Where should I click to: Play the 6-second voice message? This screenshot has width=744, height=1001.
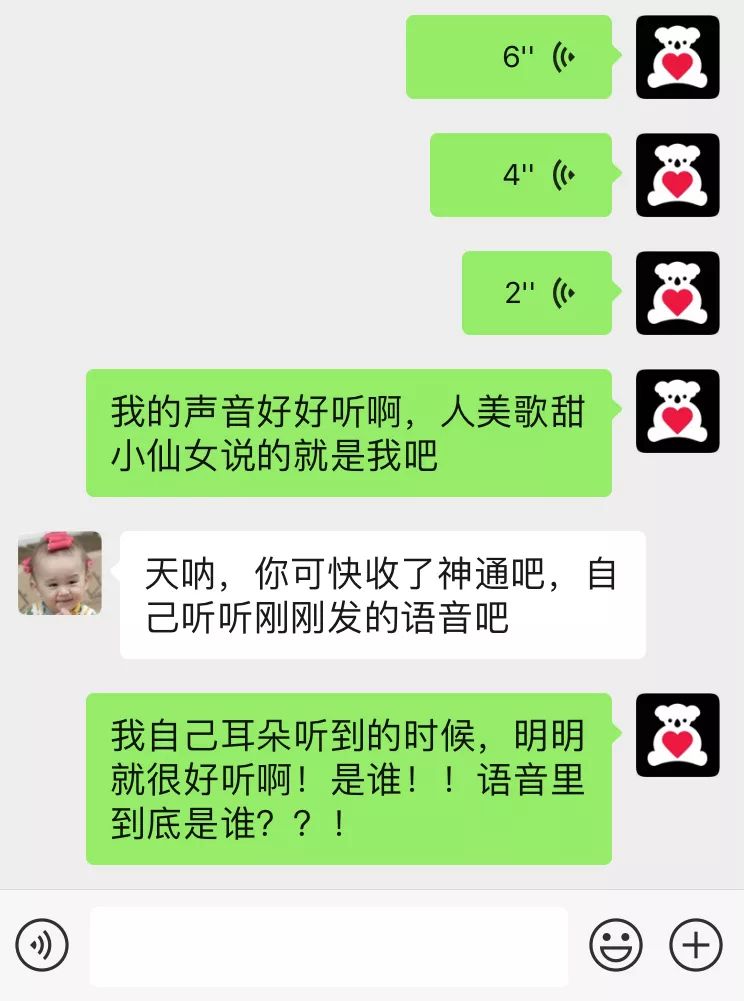pyautogui.click(x=508, y=57)
